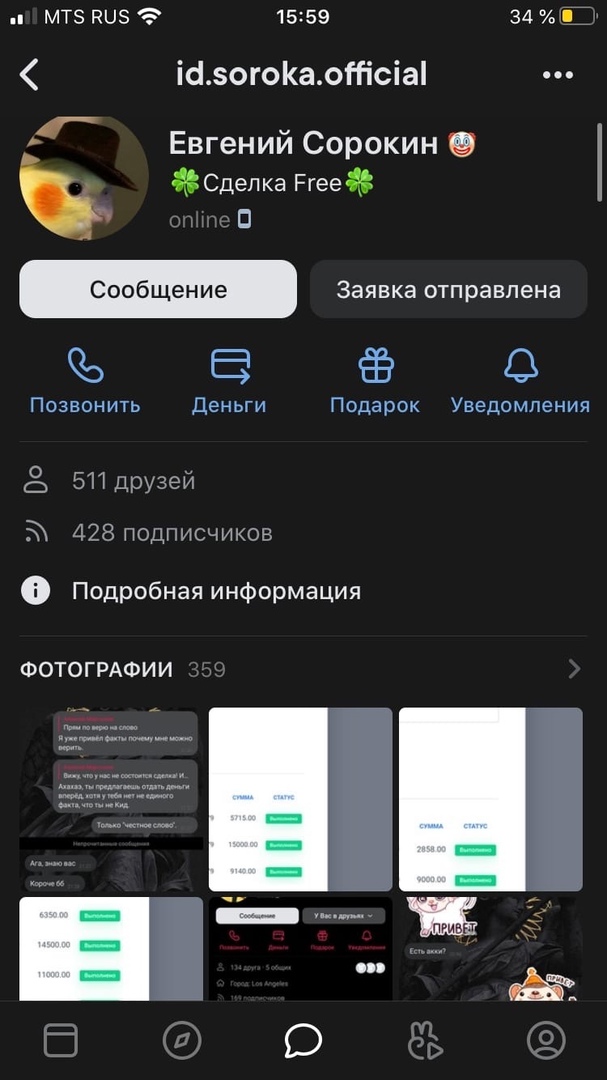Call via Позвонить
Screen dimensions: 607x1080
[x=85, y=381]
